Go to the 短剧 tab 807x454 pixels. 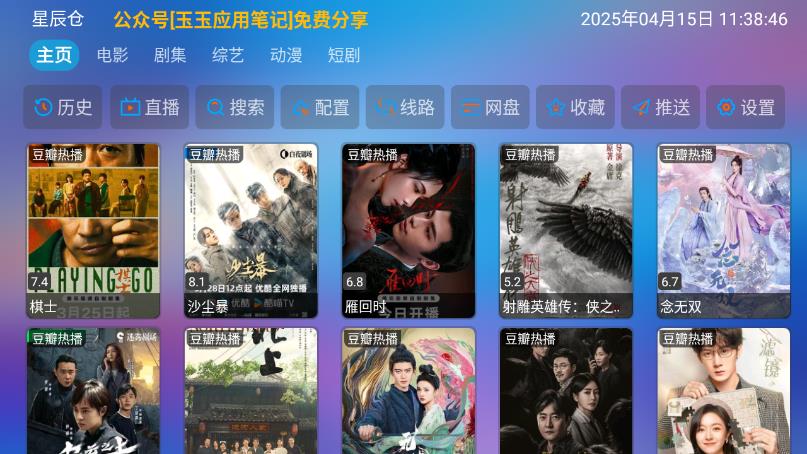pyautogui.click(x=344, y=55)
